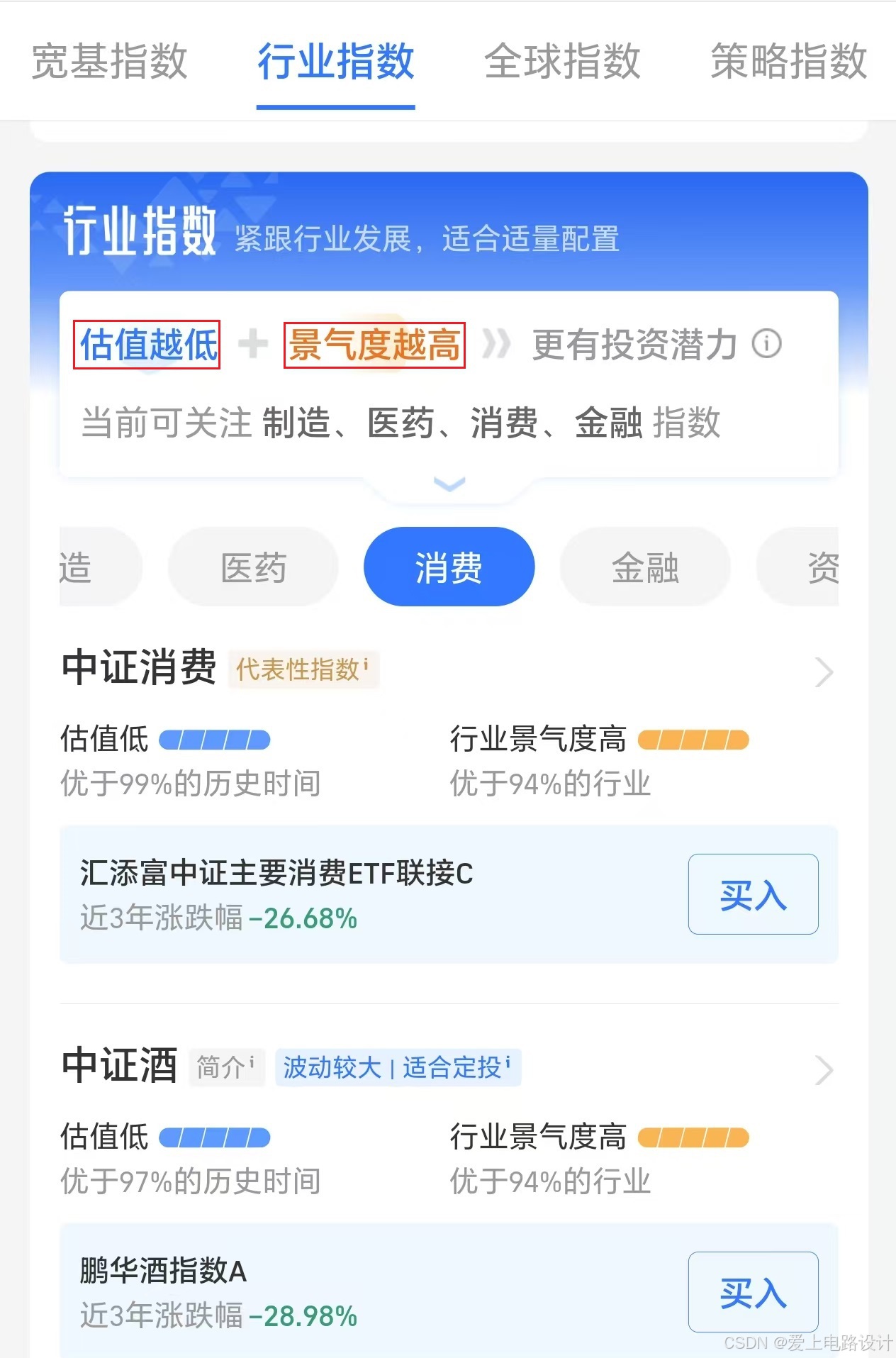Tap the 简介 tag next to 中证酒
Image resolution: width=896 pixels, height=1358 pixels.
click(226, 1067)
